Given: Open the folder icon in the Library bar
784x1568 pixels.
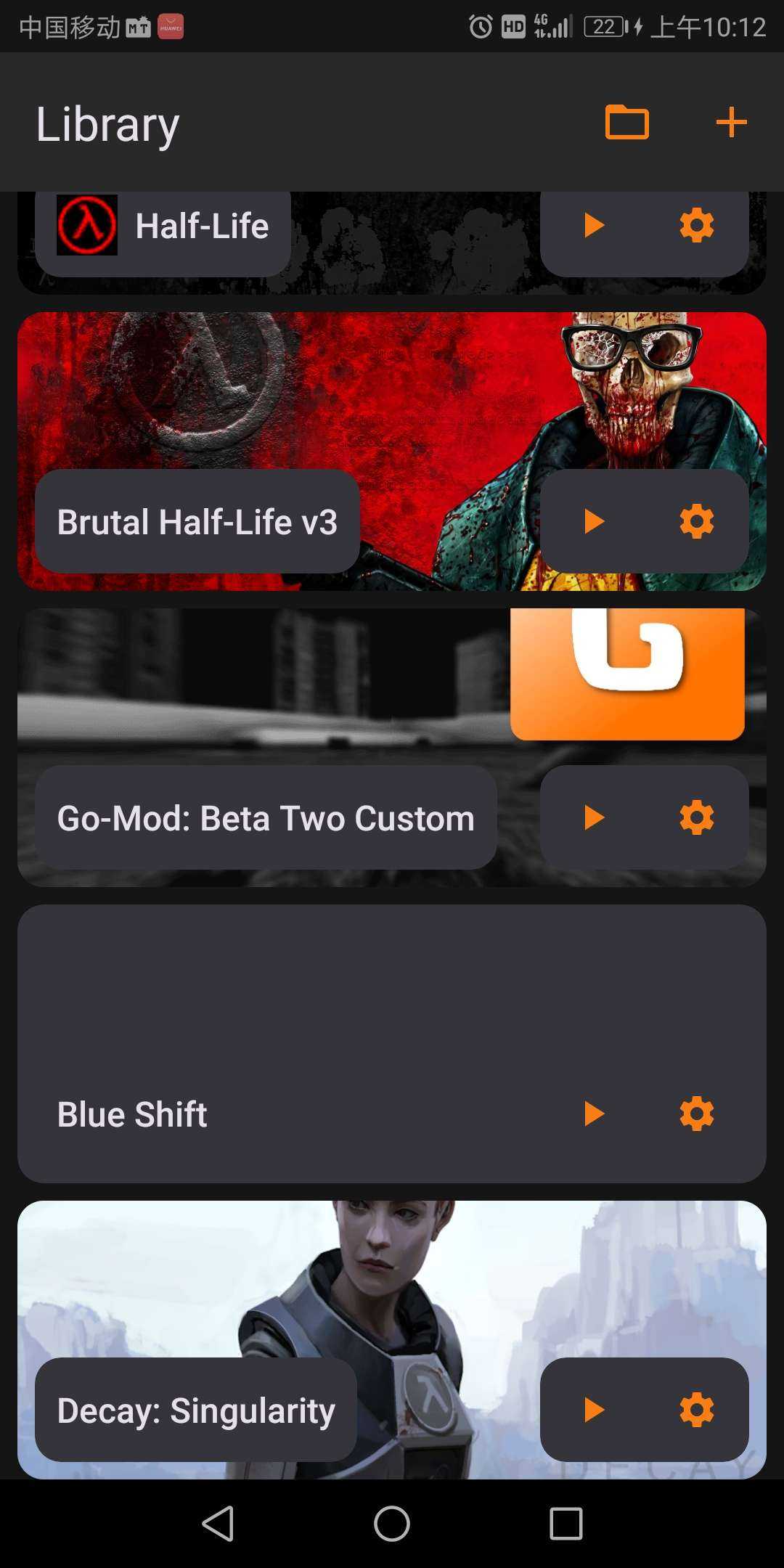Looking at the screenshot, I should 627,122.
